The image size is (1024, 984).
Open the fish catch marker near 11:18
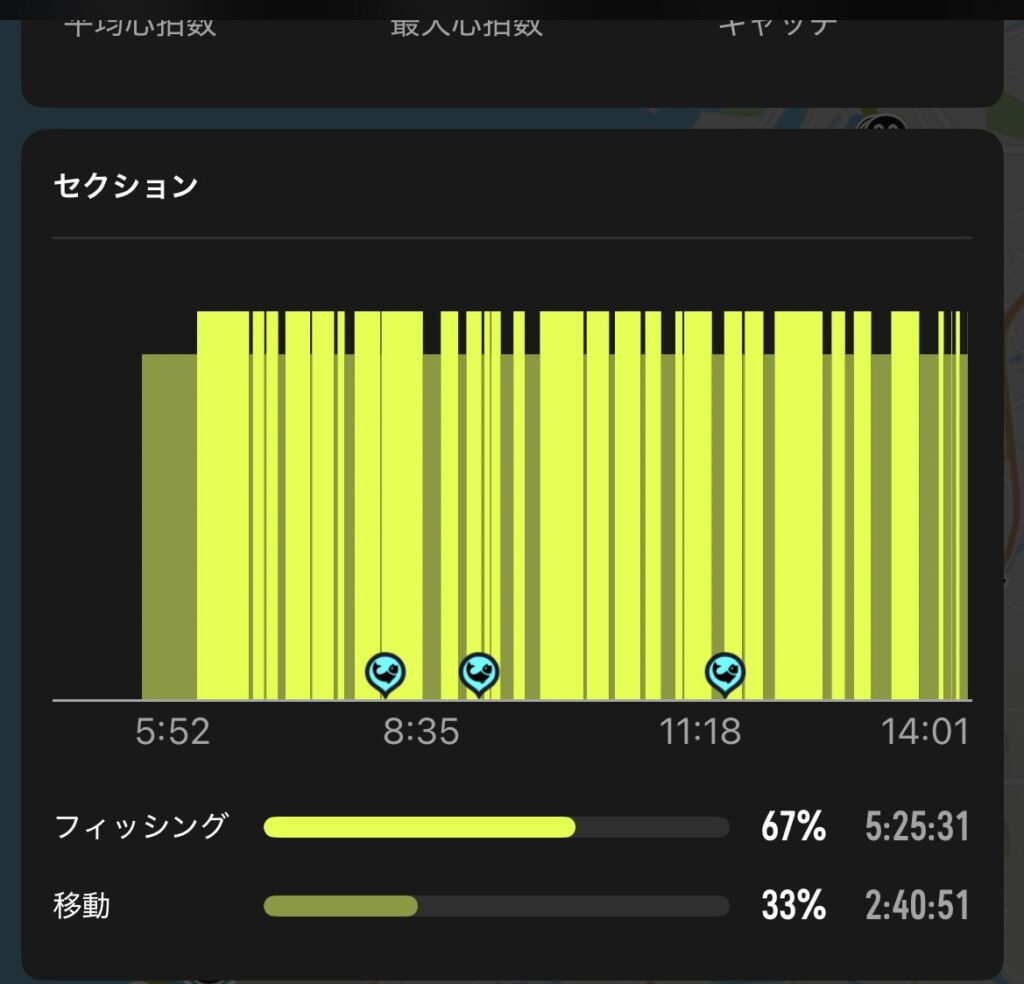tap(725, 675)
